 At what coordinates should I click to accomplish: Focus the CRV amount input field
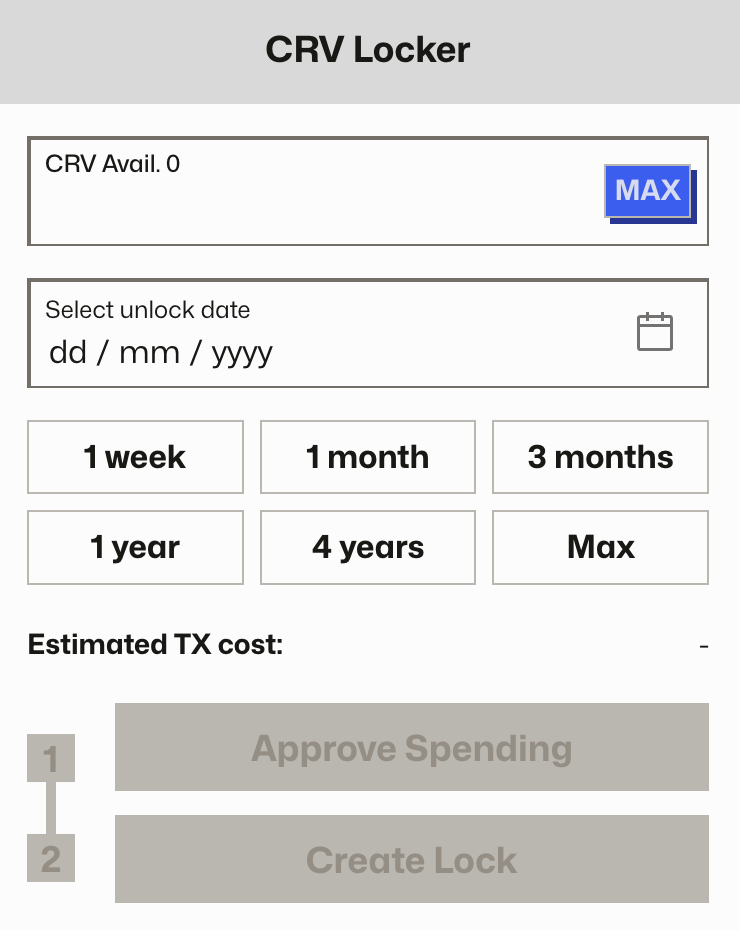[x=310, y=205]
